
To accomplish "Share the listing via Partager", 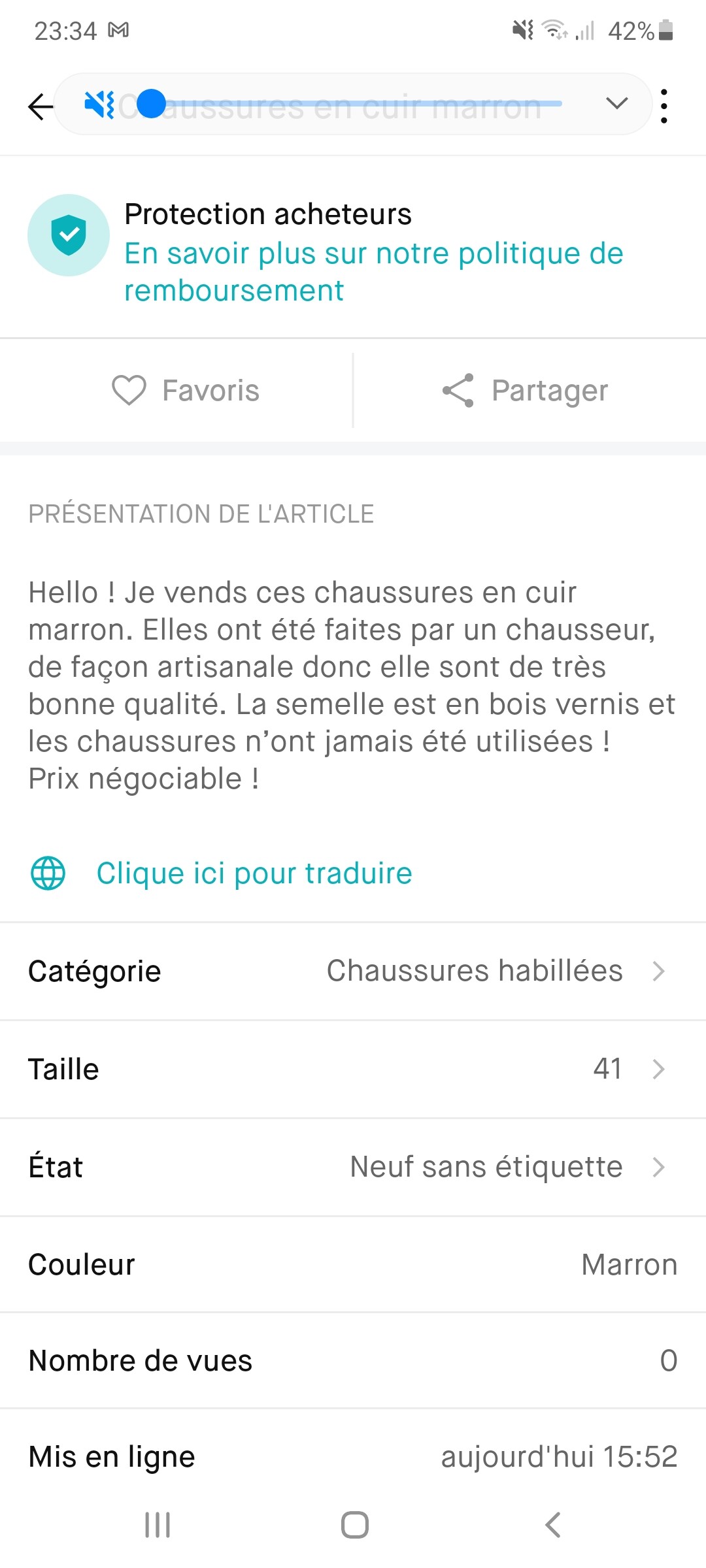I will [x=525, y=391].
